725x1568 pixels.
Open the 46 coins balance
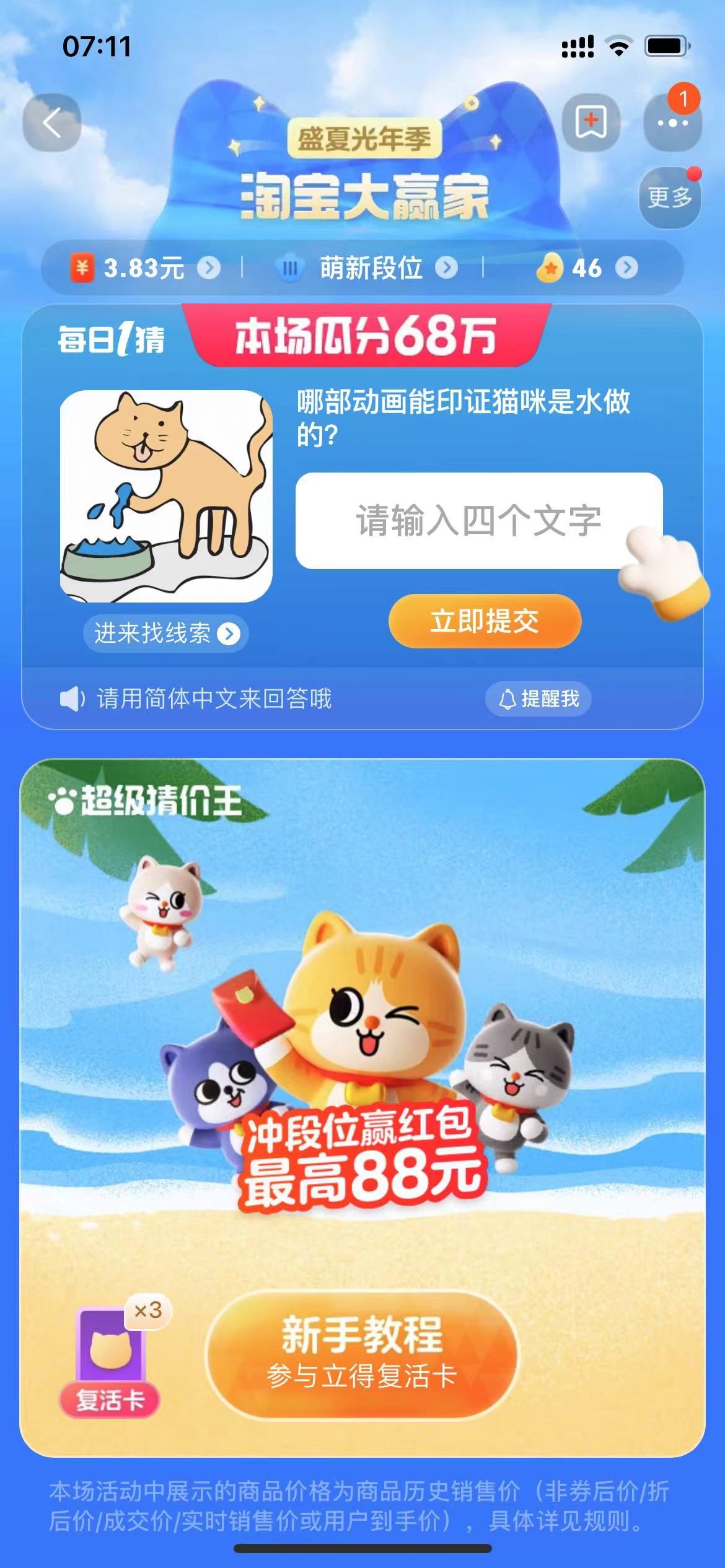[x=586, y=268]
